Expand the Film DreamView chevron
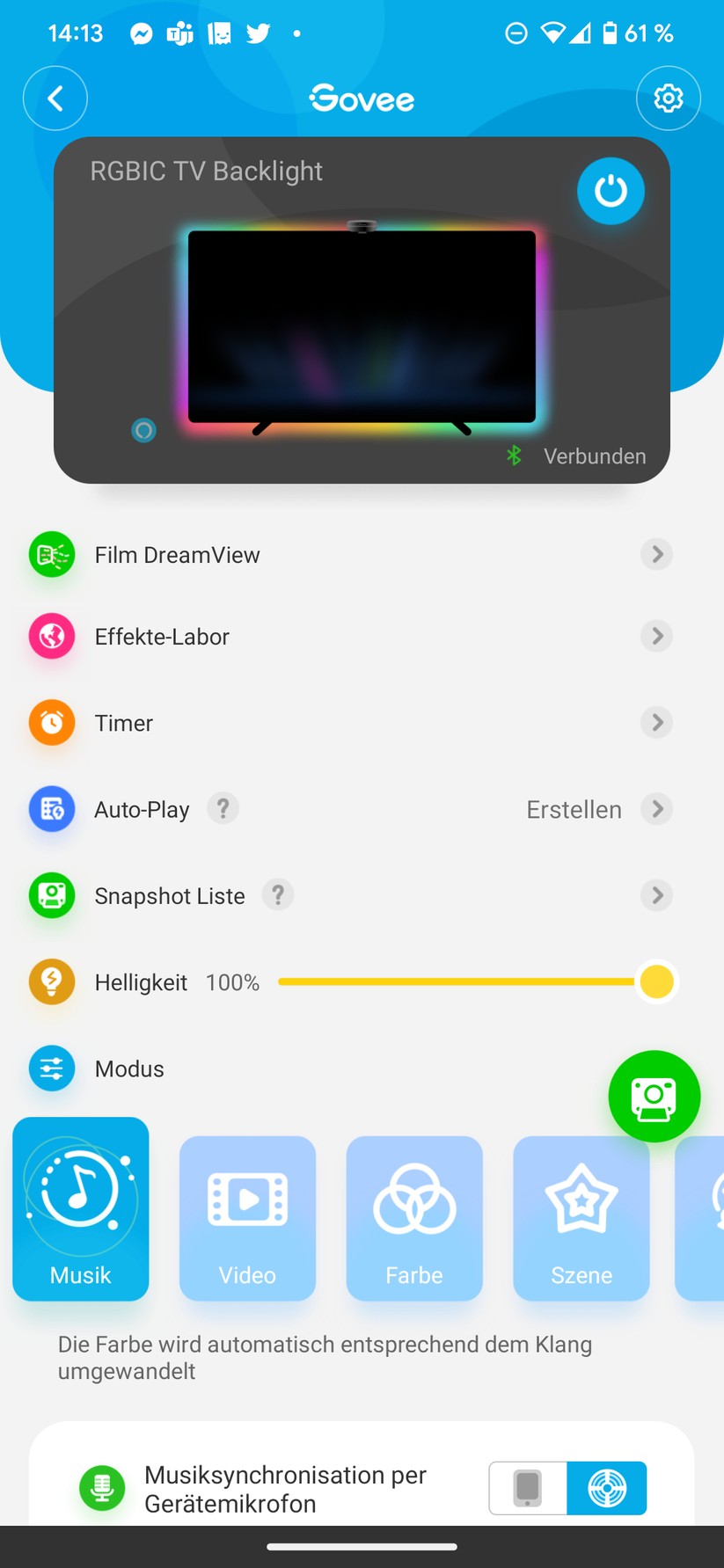The image size is (724, 1568). (656, 554)
